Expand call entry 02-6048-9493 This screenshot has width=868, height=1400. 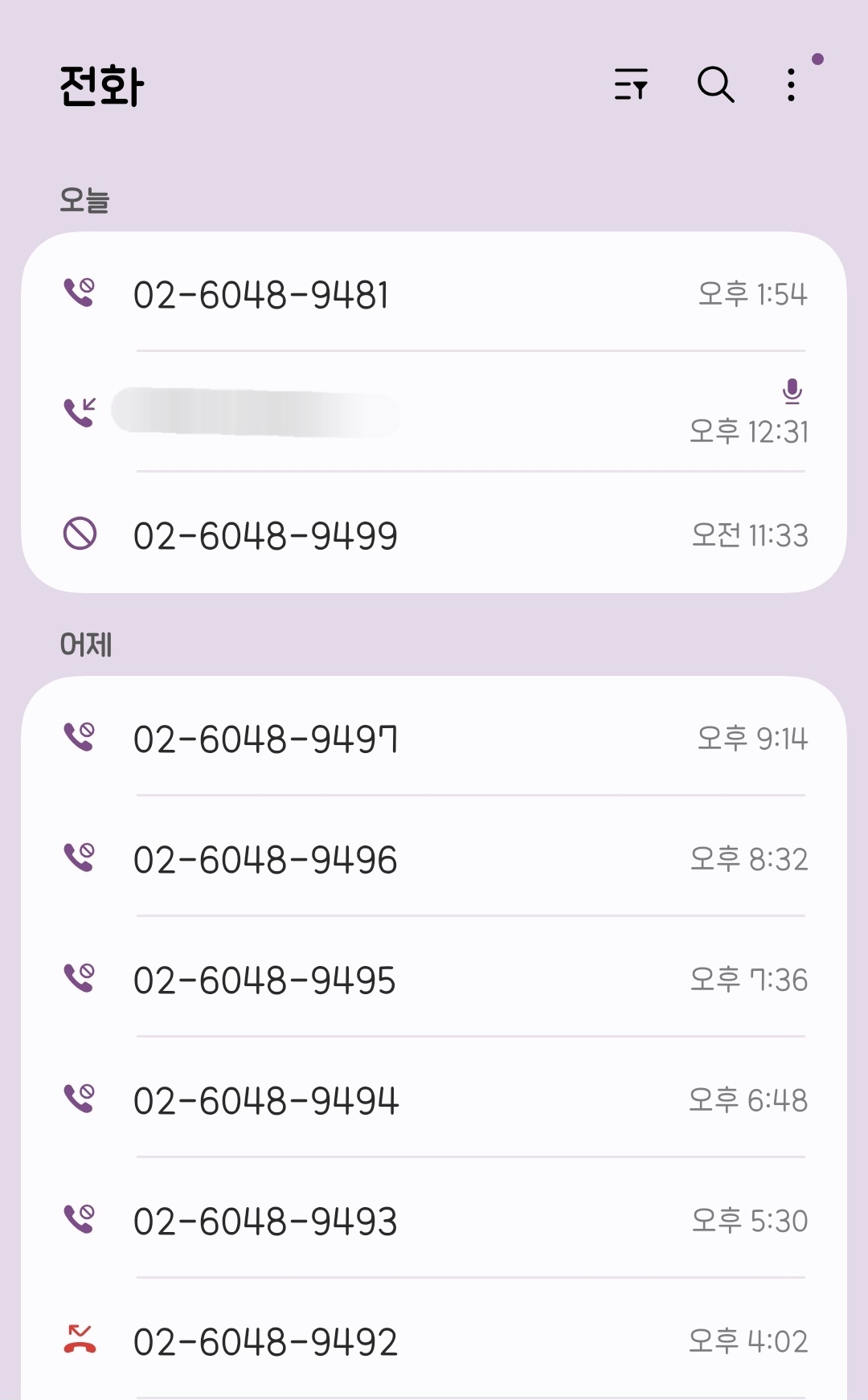[x=434, y=1219]
